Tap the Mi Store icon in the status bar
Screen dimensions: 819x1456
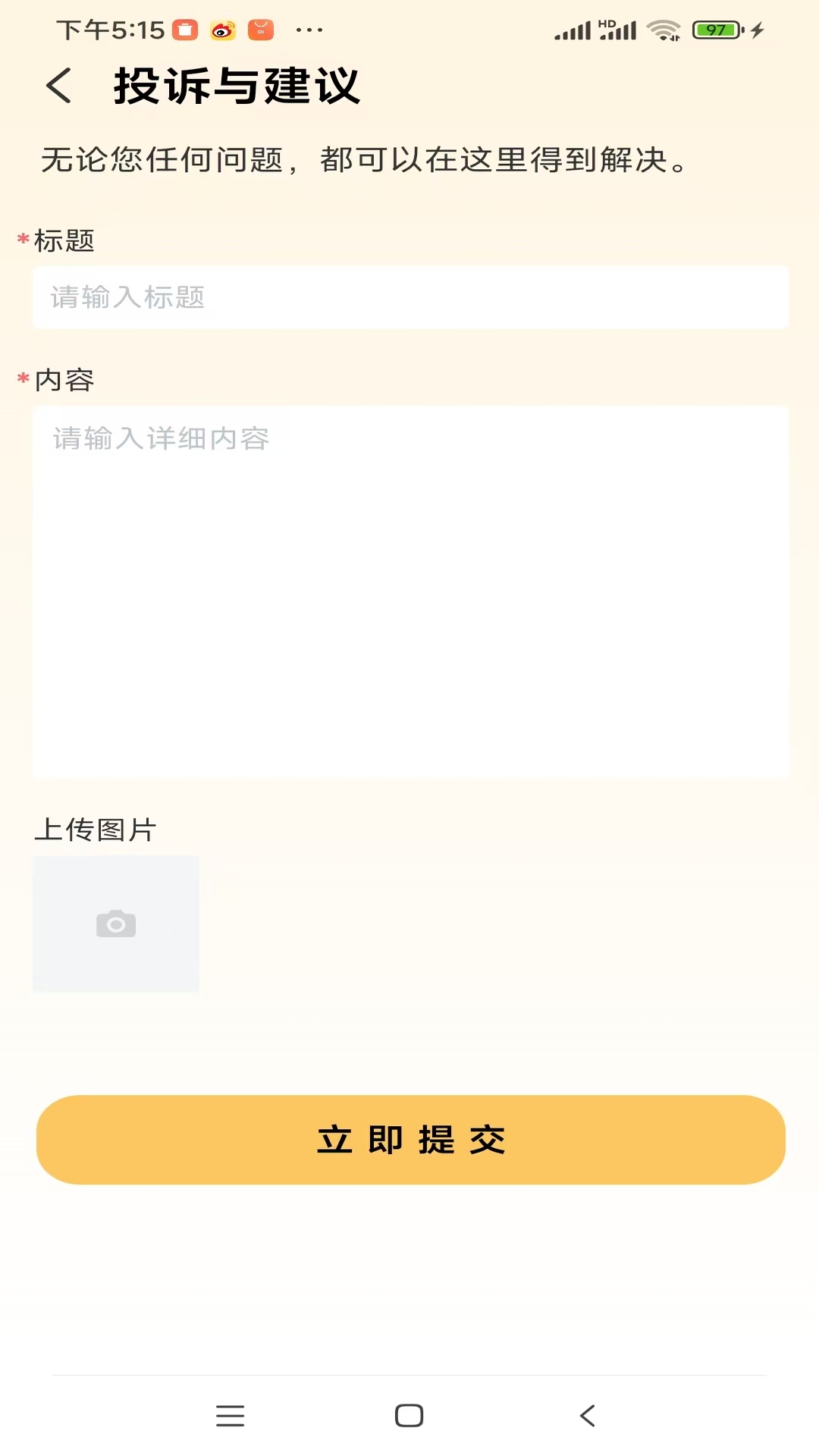[260, 30]
